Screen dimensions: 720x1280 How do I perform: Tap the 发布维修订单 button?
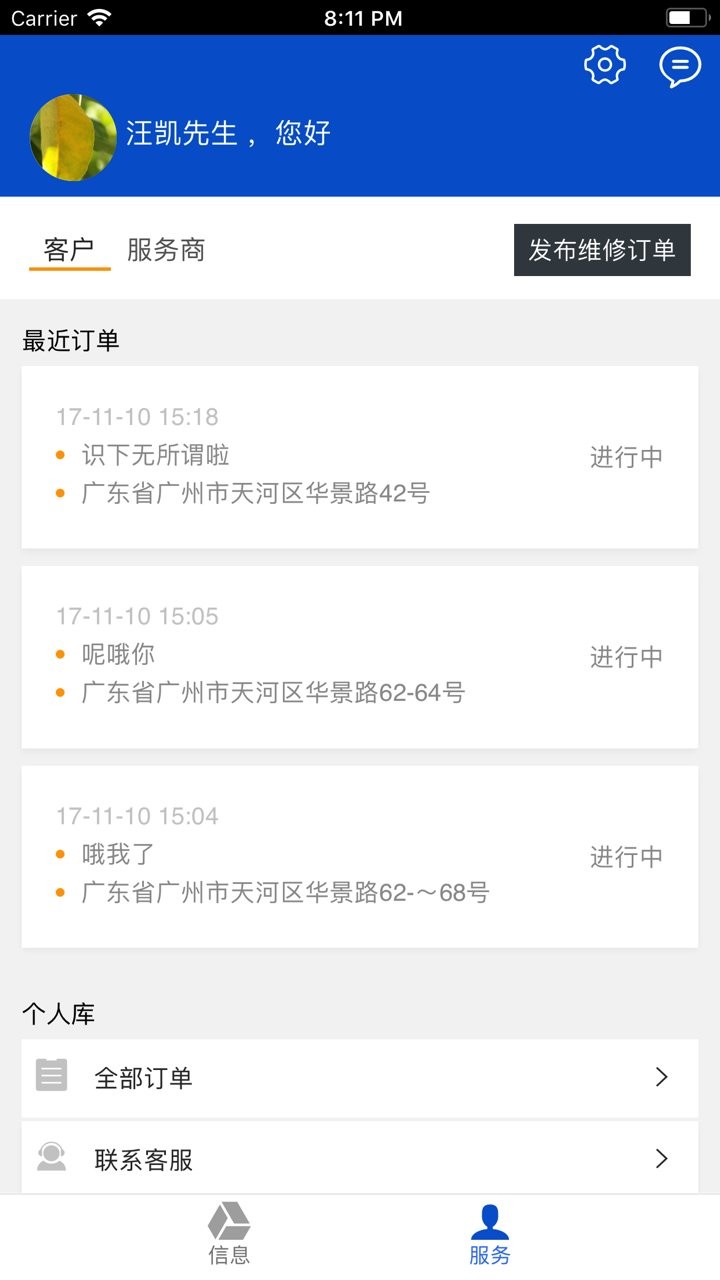click(602, 250)
